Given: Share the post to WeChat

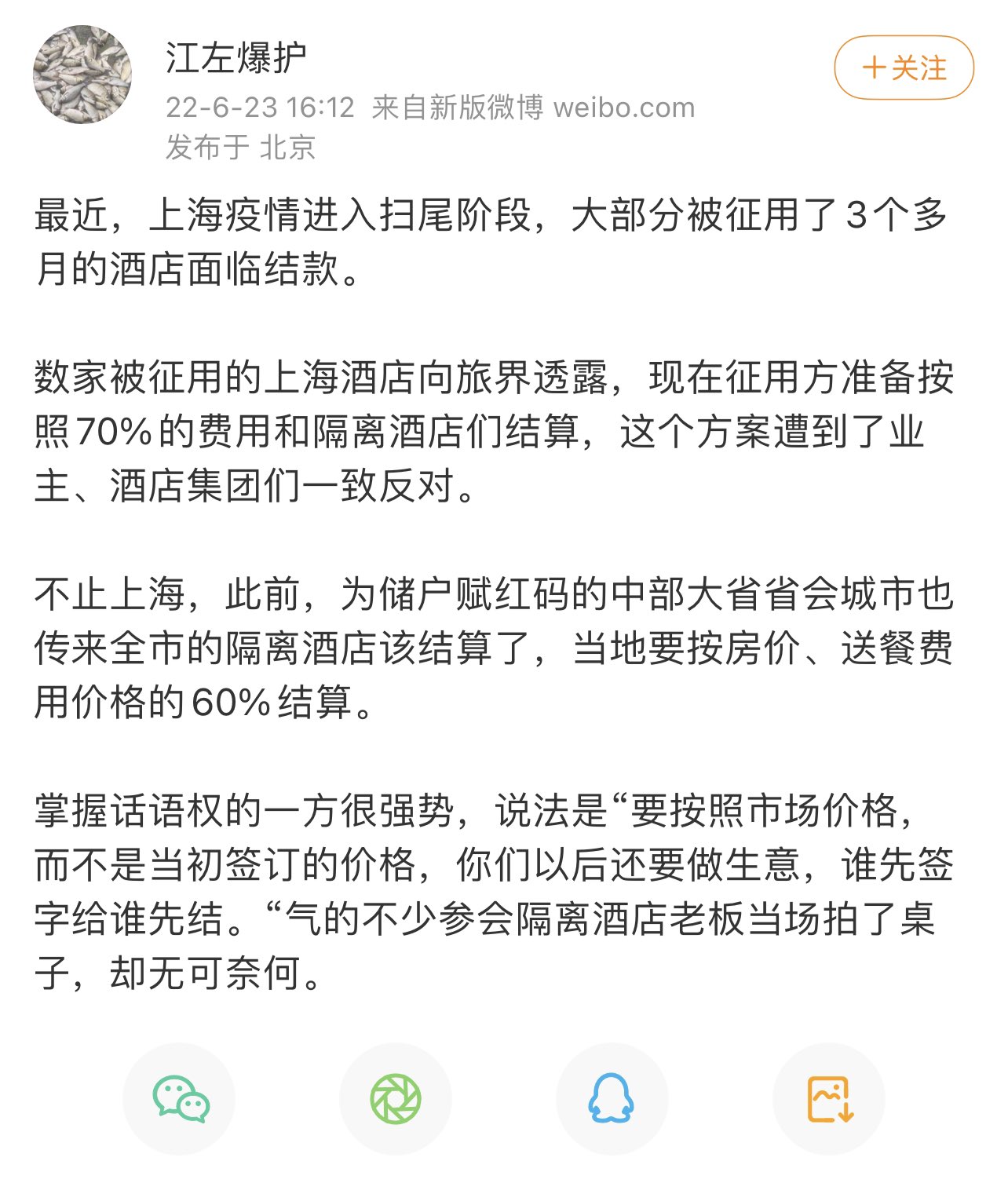Looking at the screenshot, I should click(180, 1098).
